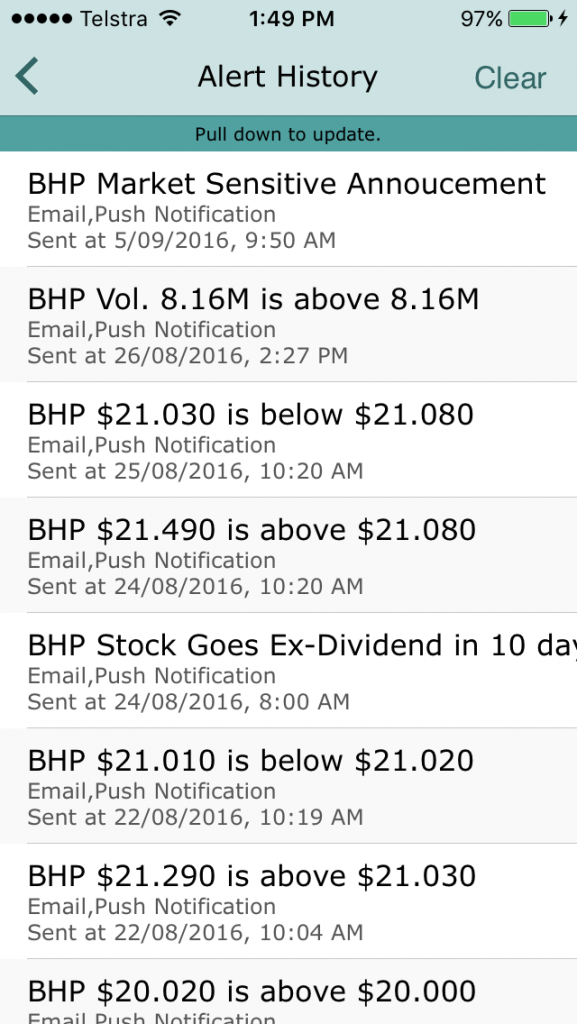Go back from Alert History
Screen dimensions: 577x1024
click(27, 76)
